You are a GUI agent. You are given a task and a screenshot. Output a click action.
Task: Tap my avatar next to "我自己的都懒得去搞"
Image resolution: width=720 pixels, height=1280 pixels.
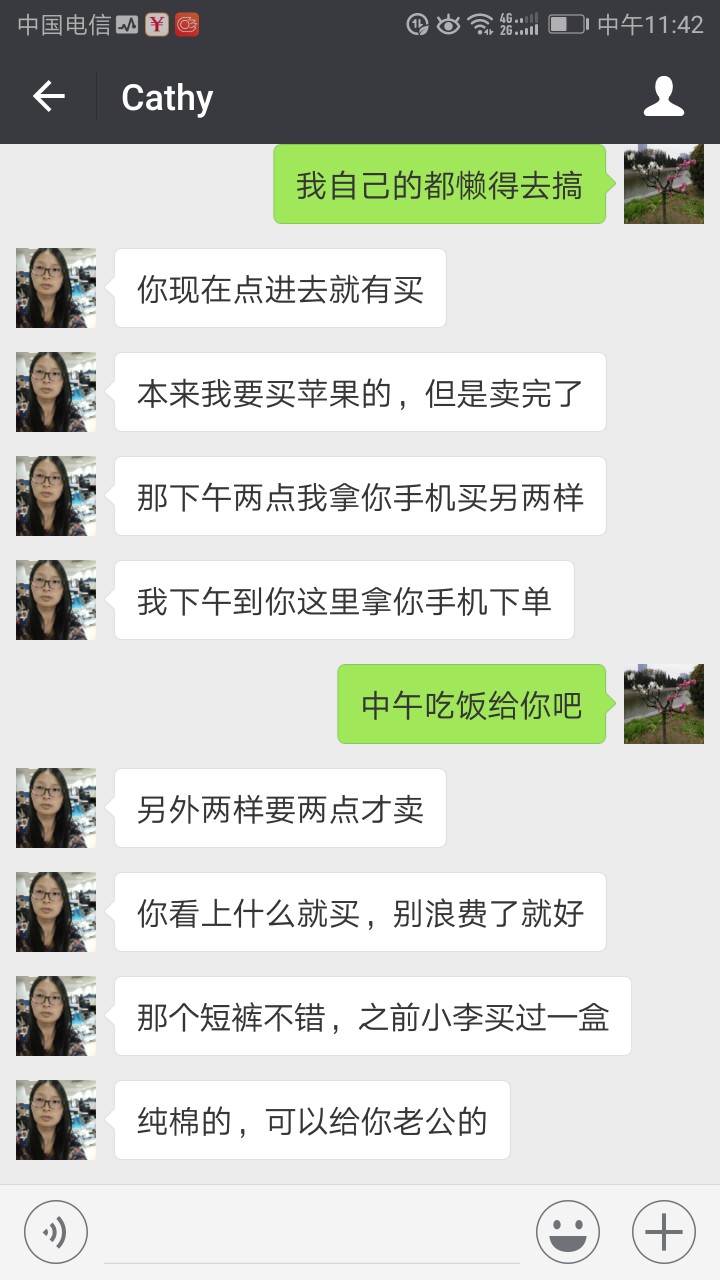[664, 184]
